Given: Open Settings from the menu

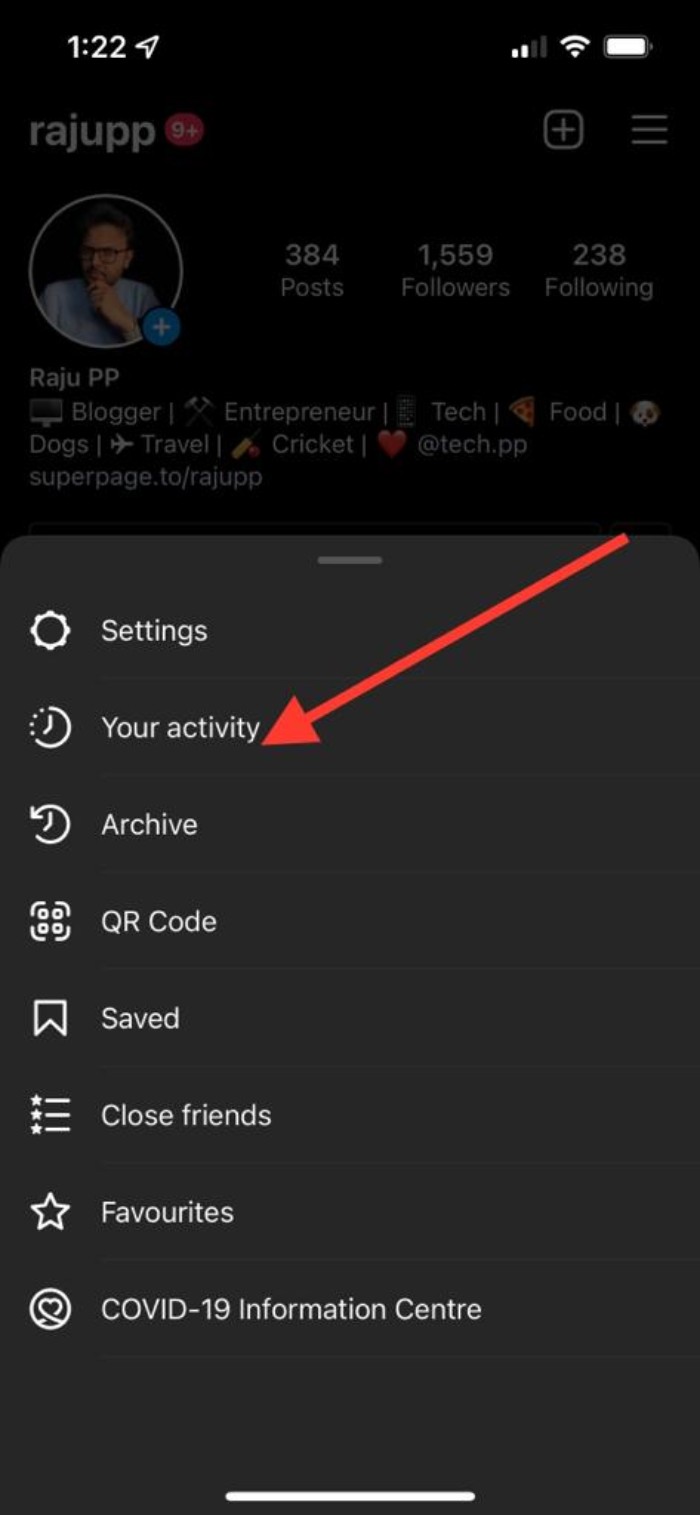Looking at the screenshot, I should click(154, 631).
